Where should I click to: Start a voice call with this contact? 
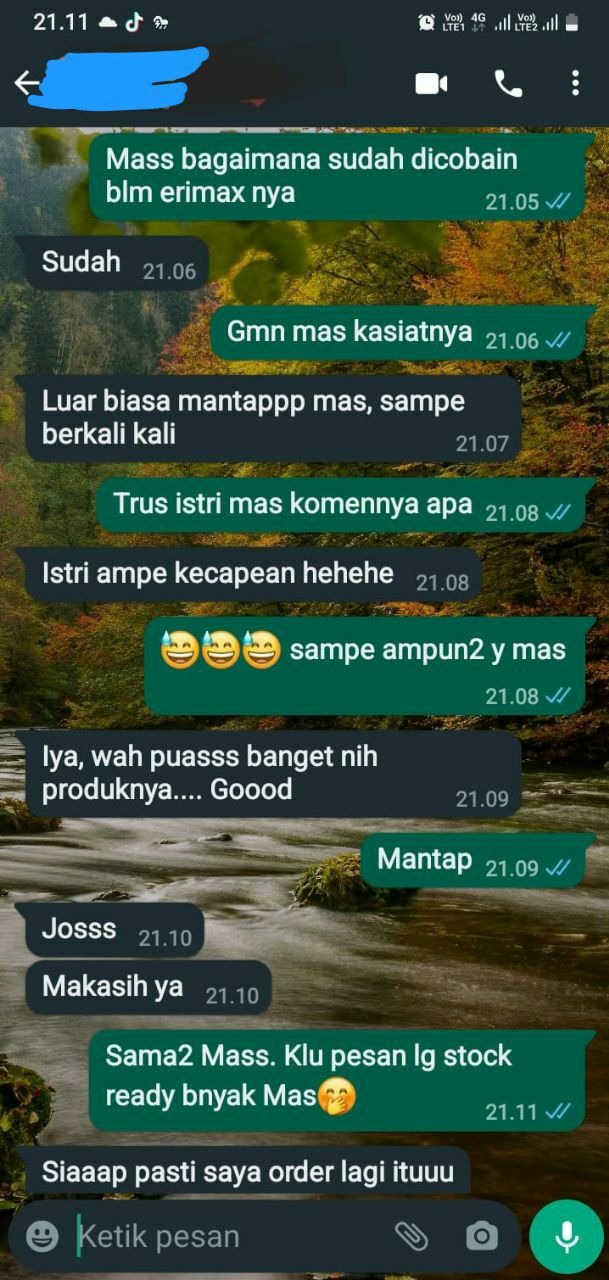508,84
